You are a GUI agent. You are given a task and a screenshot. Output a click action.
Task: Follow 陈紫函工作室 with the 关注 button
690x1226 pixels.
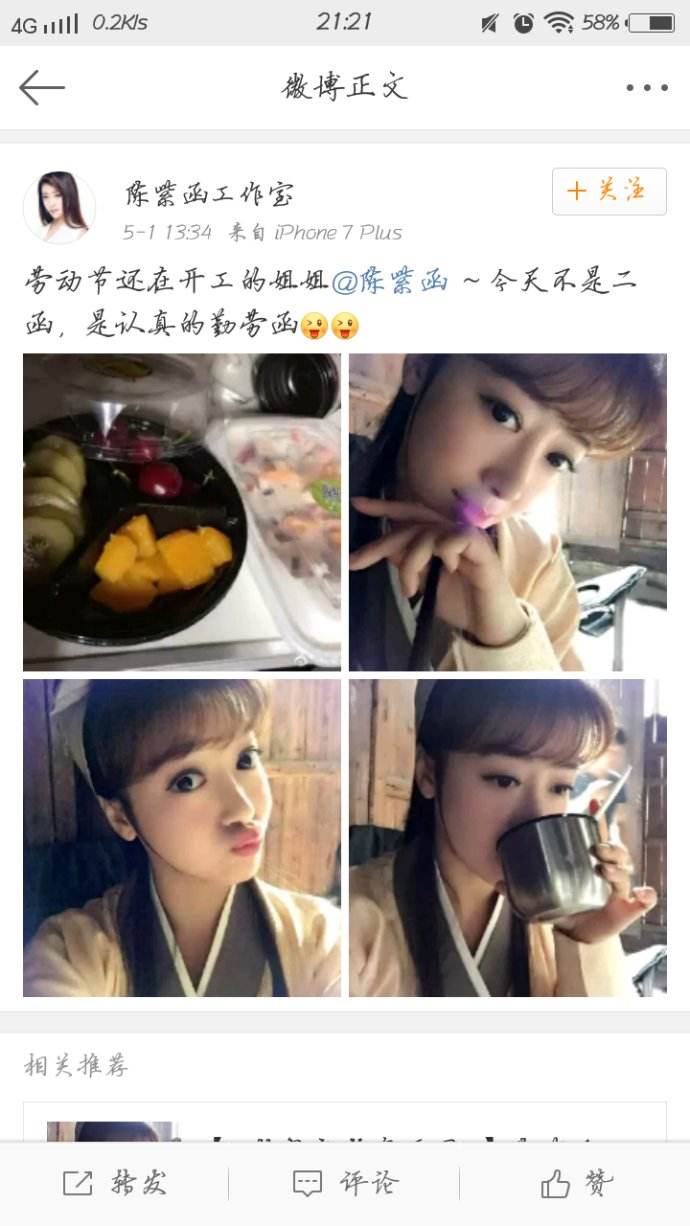click(609, 191)
